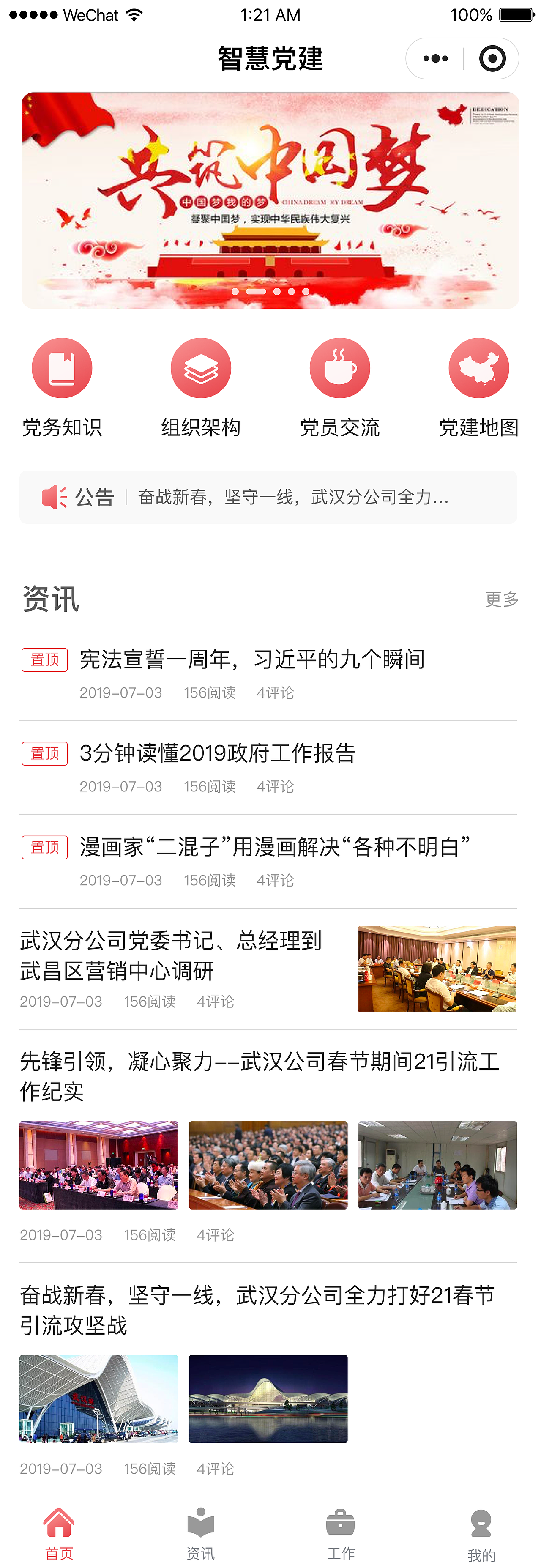Open the 公告 announcement bar

click(268, 497)
